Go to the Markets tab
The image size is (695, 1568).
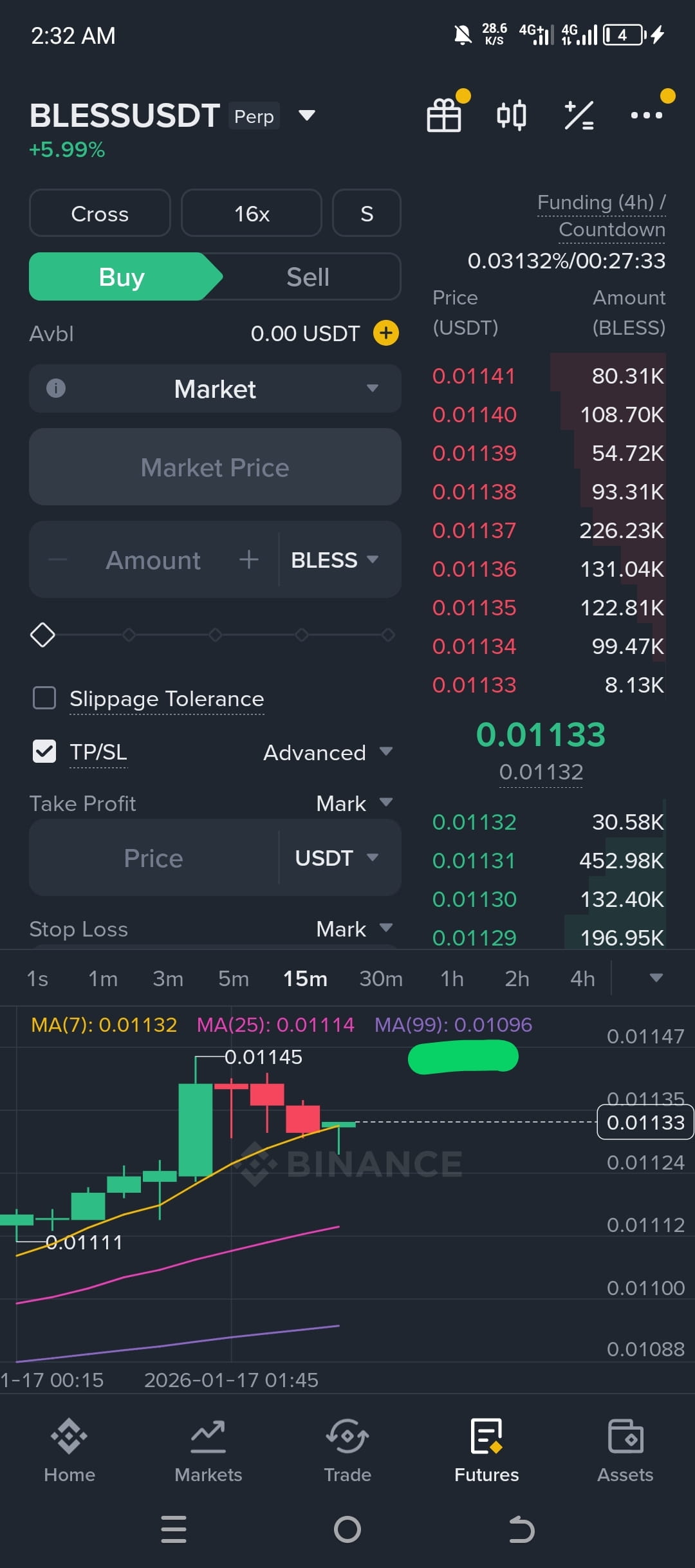pos(208,1452)
